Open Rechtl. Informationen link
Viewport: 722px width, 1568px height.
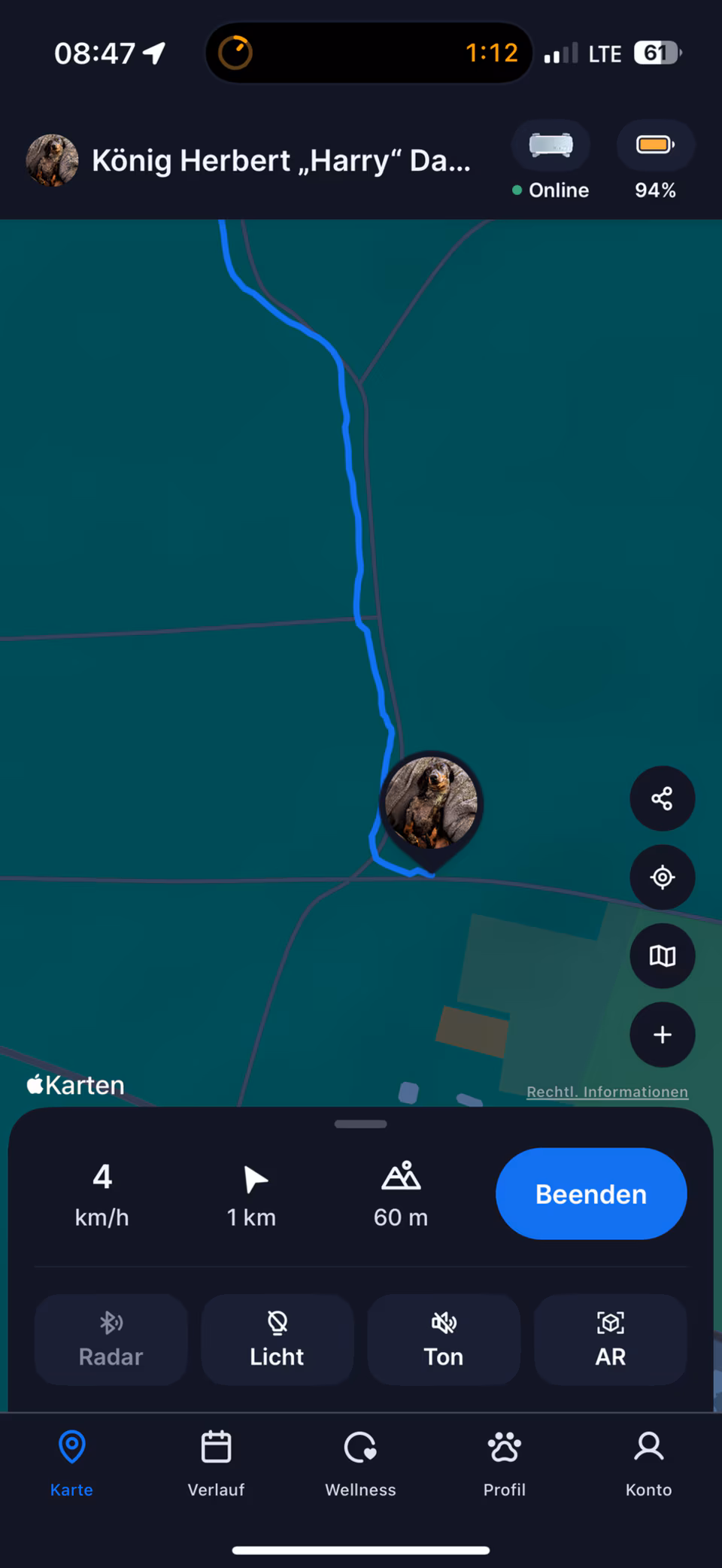607,1092
